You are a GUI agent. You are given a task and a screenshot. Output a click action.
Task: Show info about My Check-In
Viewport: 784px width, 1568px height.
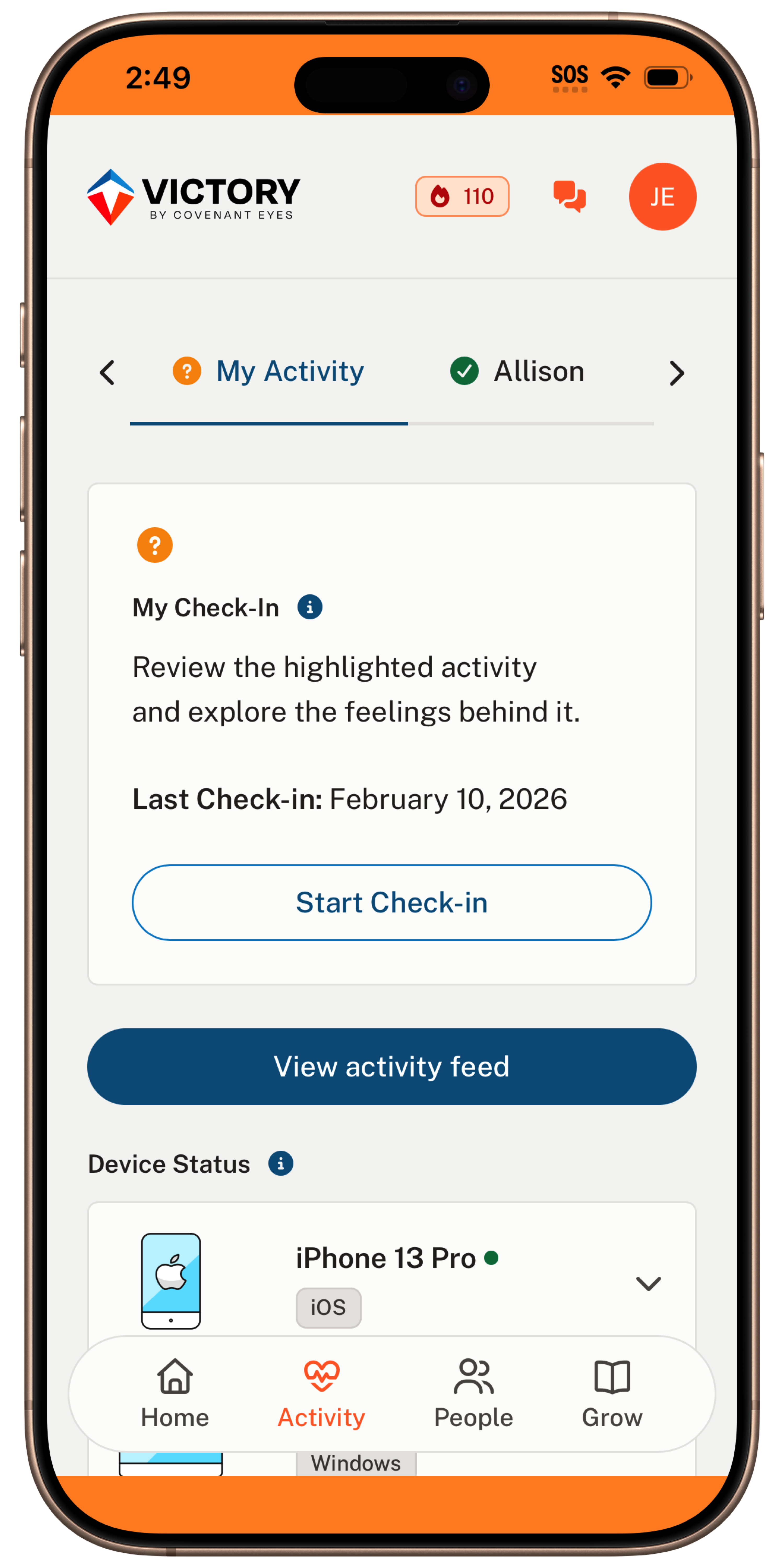pyautogui.click(x=310, y=607)
